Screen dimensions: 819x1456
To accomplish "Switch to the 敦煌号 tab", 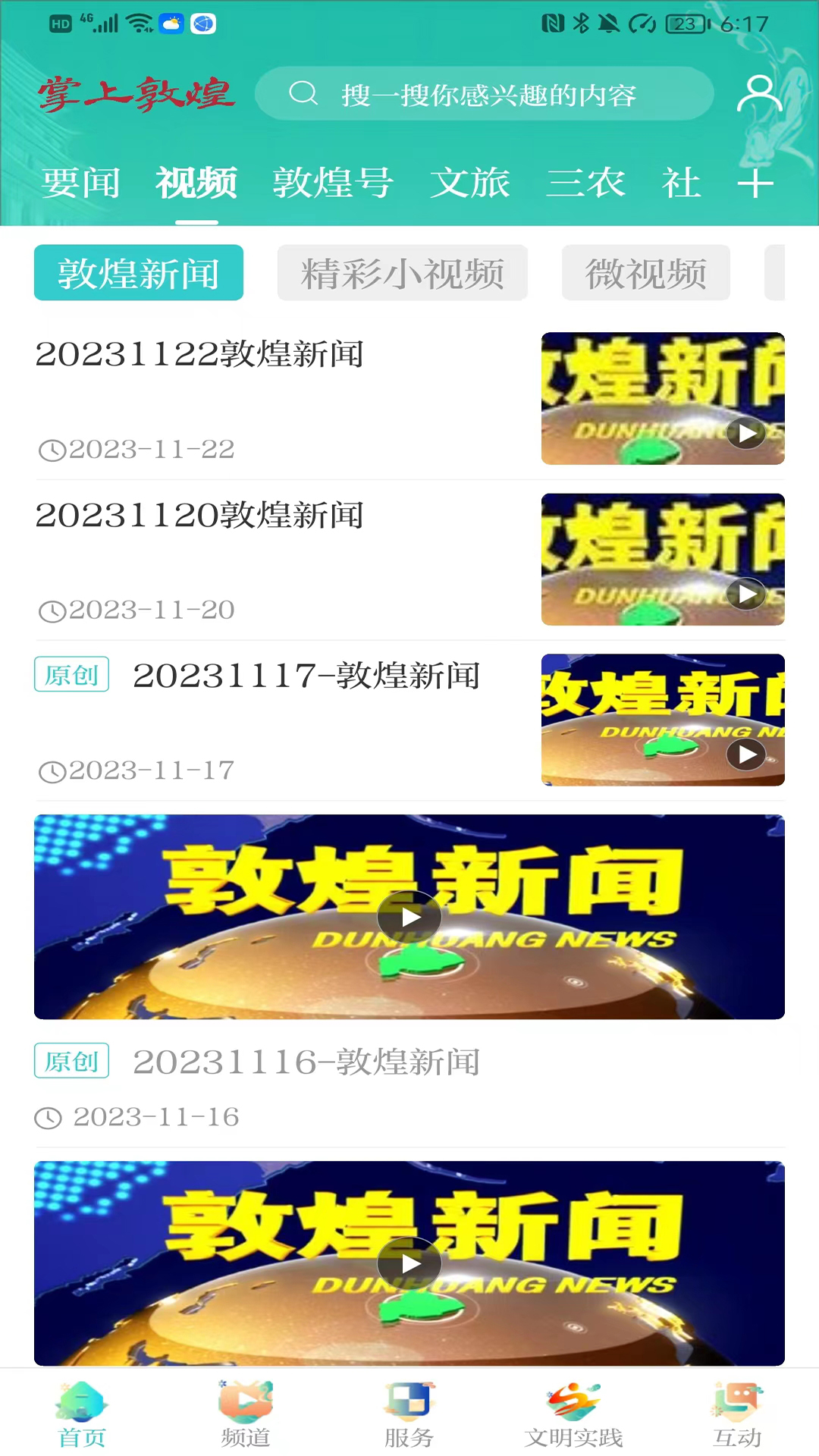I will click(333, 184).
